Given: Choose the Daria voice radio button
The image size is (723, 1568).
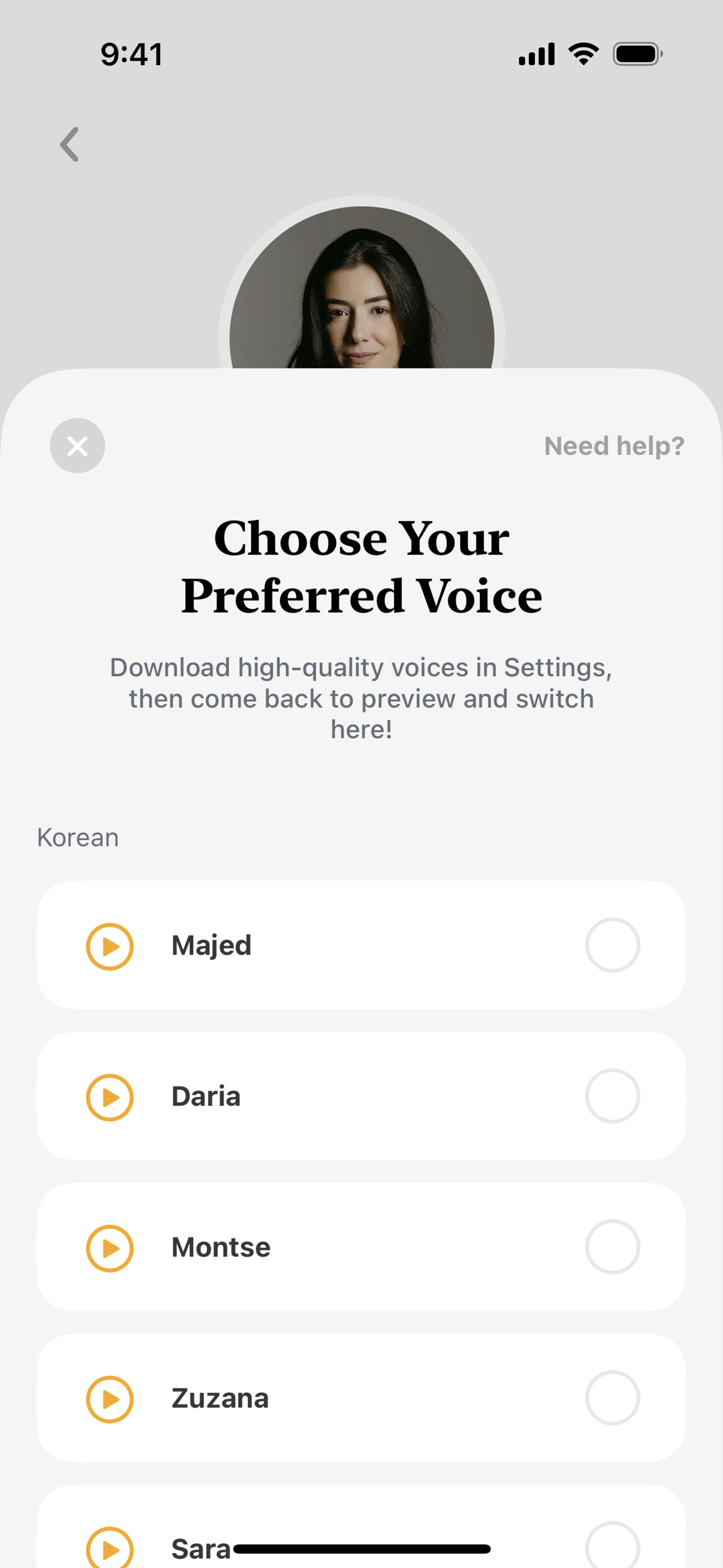Looking at the screenshot, I should tap(612, 1096).
